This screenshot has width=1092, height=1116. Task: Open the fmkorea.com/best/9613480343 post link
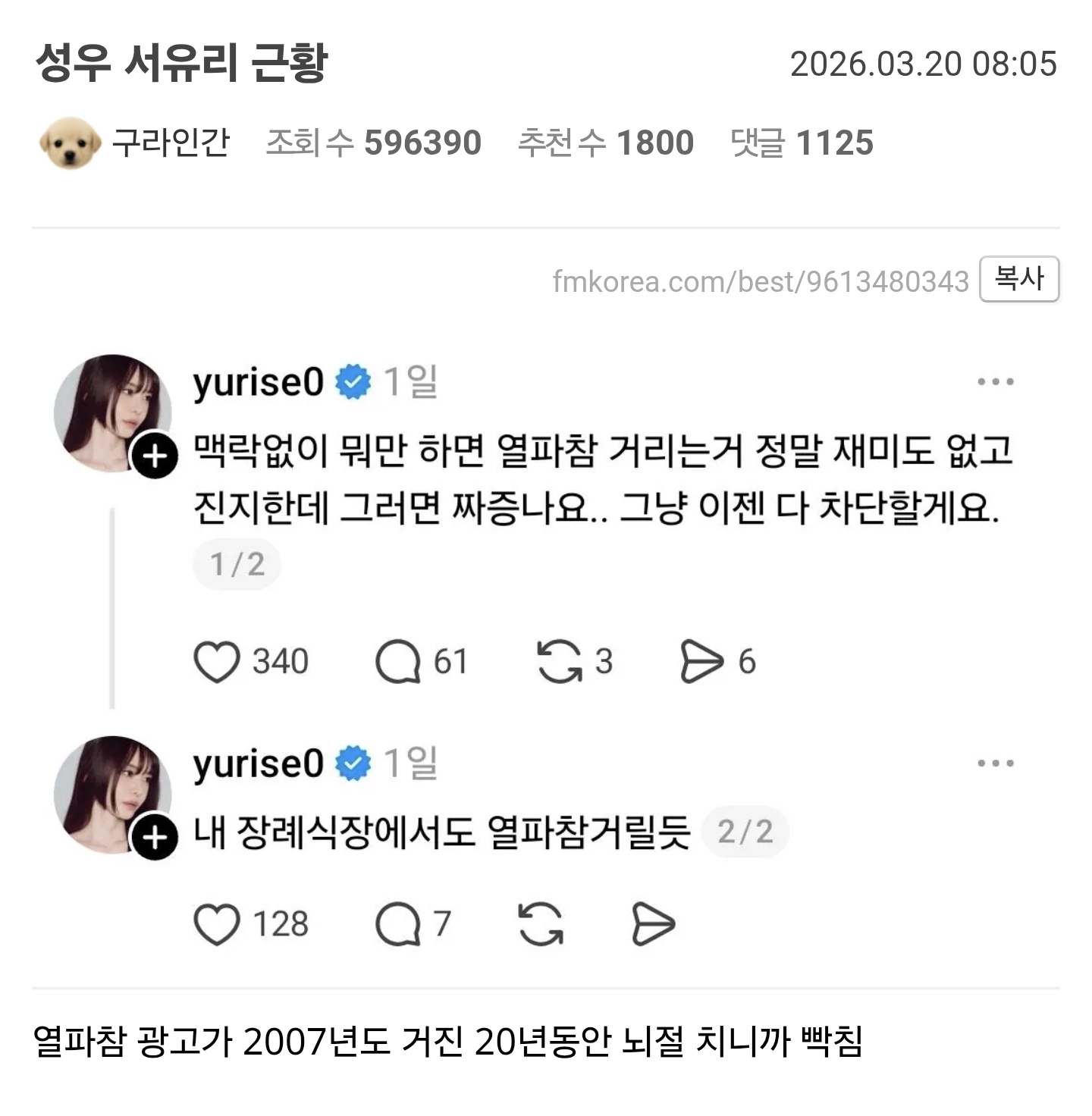coord(761,281)
